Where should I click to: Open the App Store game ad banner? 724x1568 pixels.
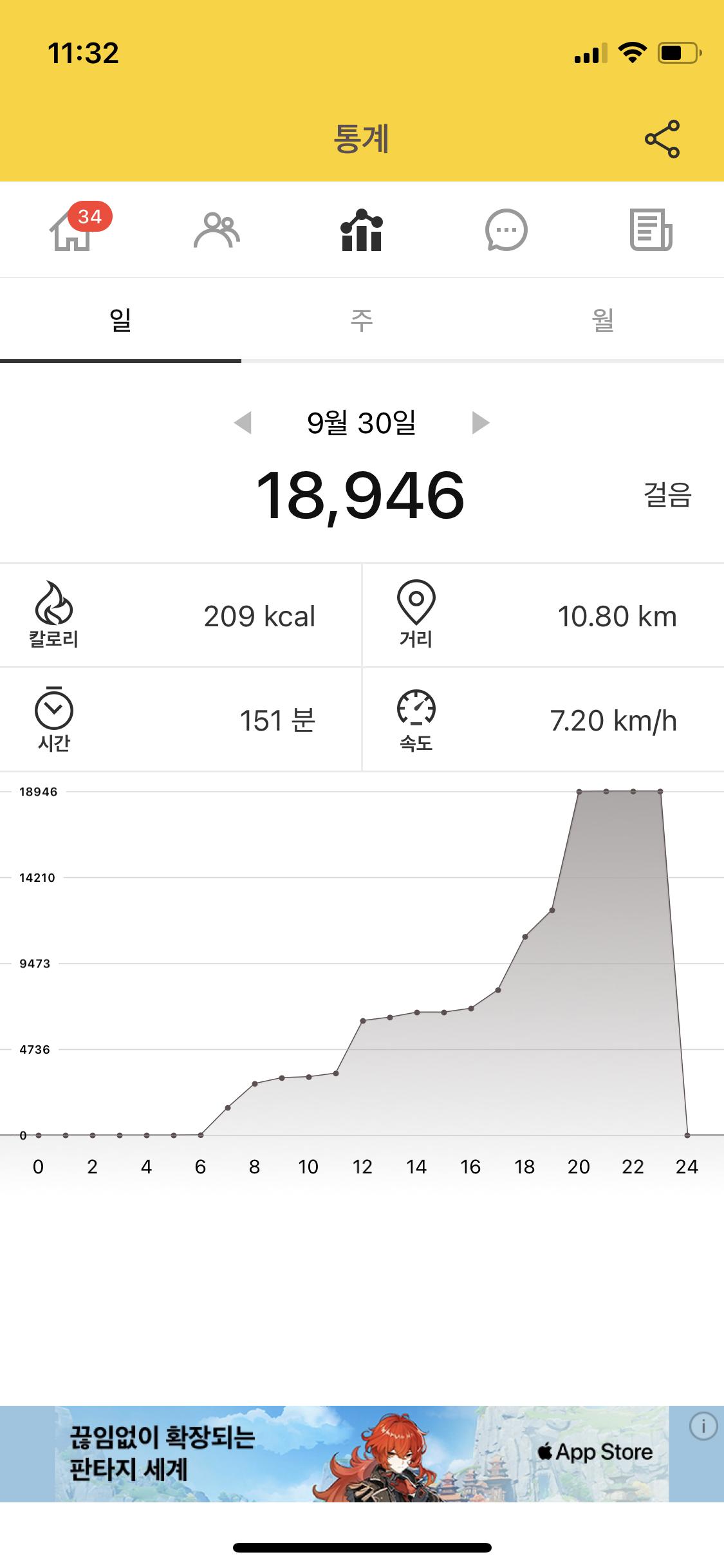pyautogui.click(x=360, y=1453)
